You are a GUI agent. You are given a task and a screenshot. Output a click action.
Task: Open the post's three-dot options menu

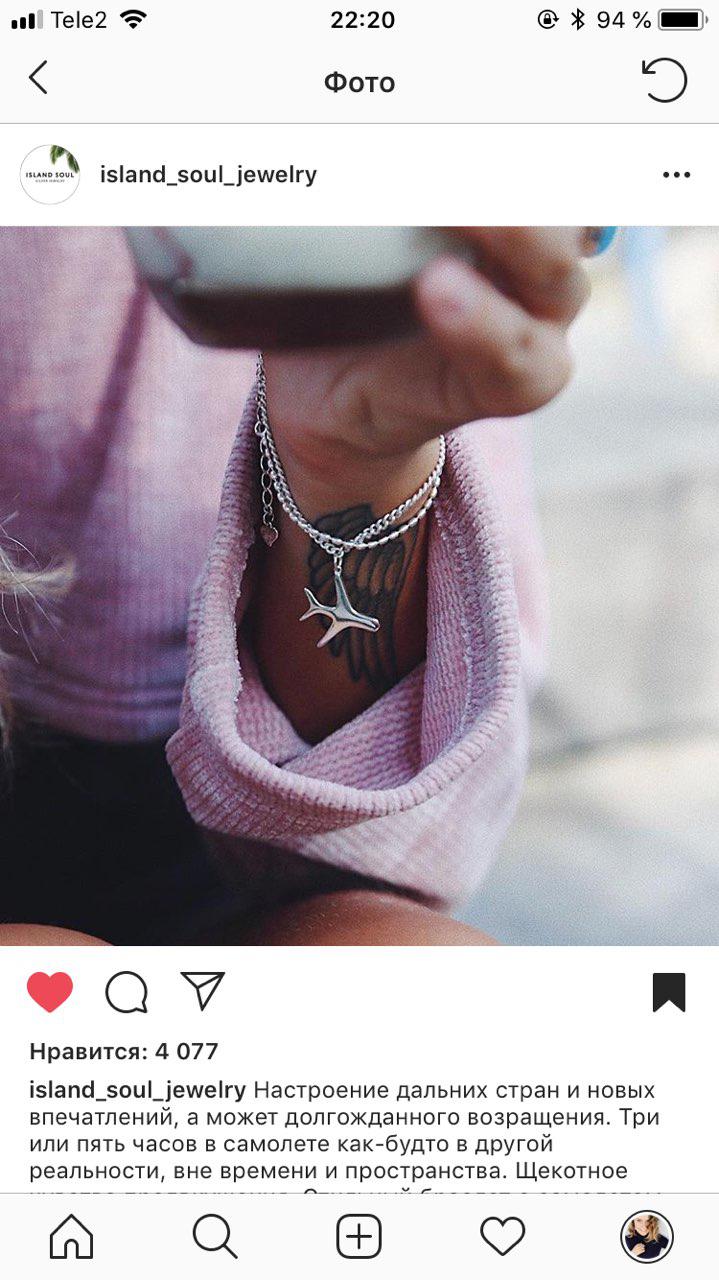point(676,175)
